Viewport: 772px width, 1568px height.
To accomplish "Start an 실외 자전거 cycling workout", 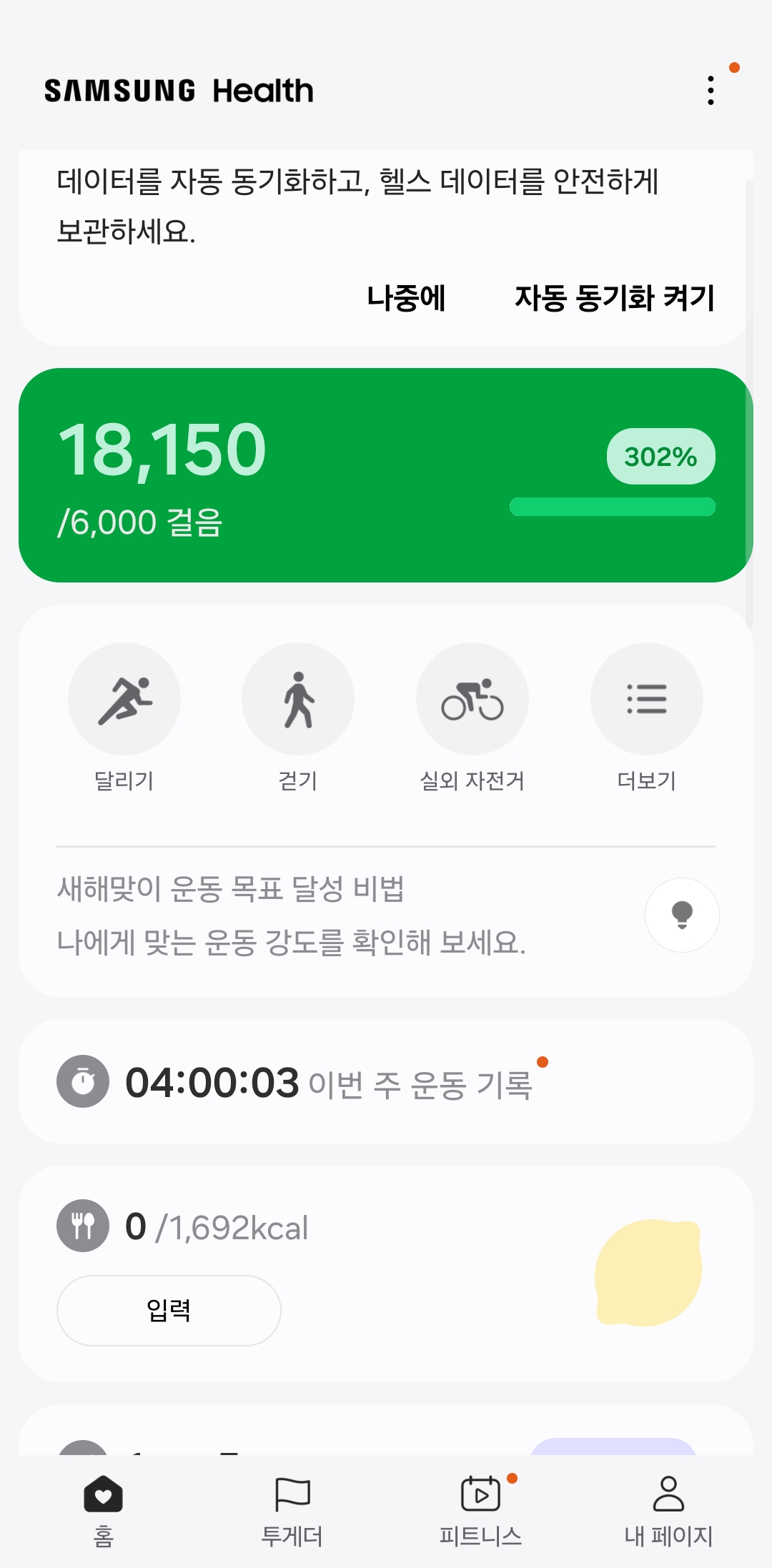I will pyautogui.click(x=472, y=699).
